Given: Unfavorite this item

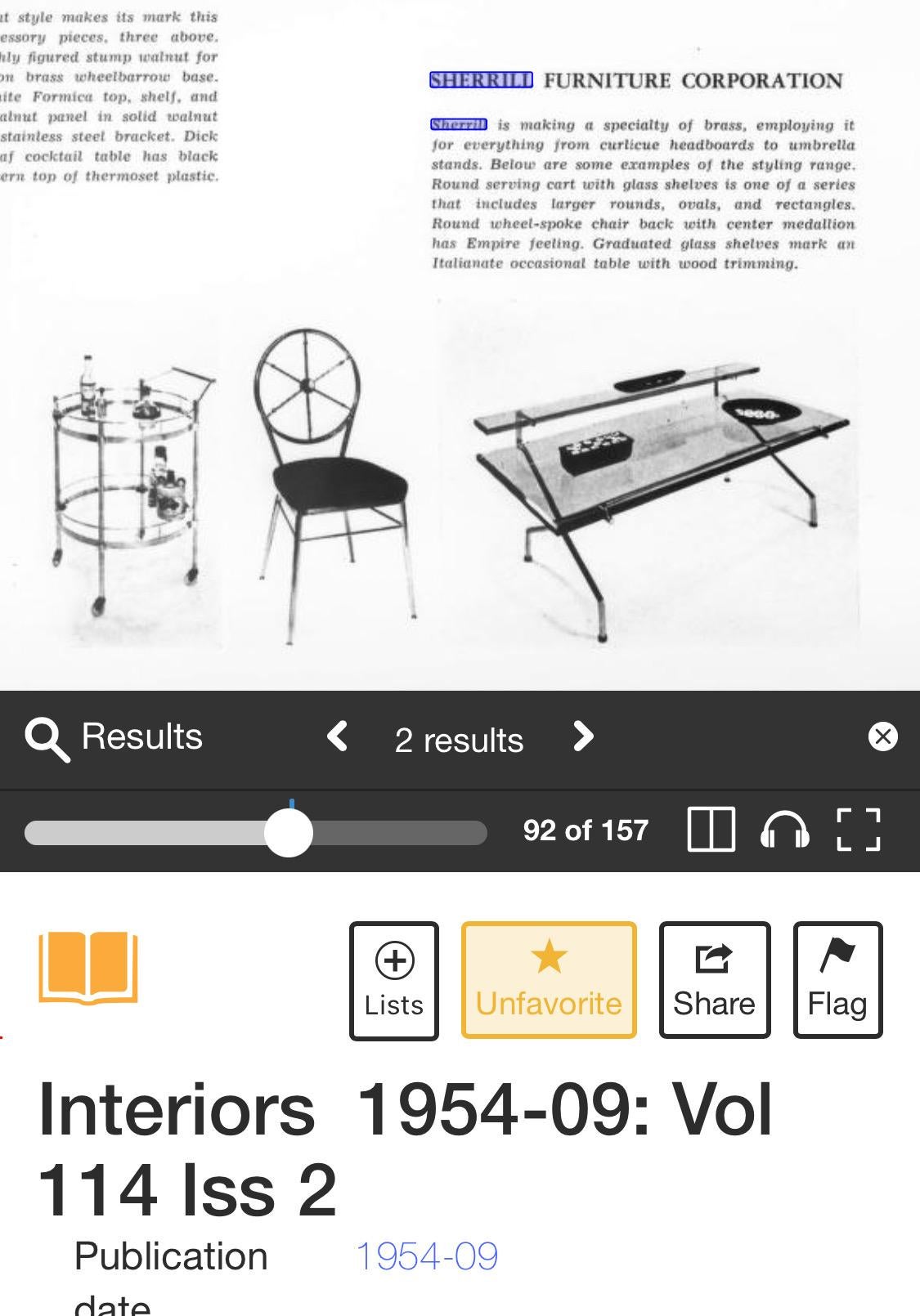Looking at the screenshot, I should coord(549,980).
